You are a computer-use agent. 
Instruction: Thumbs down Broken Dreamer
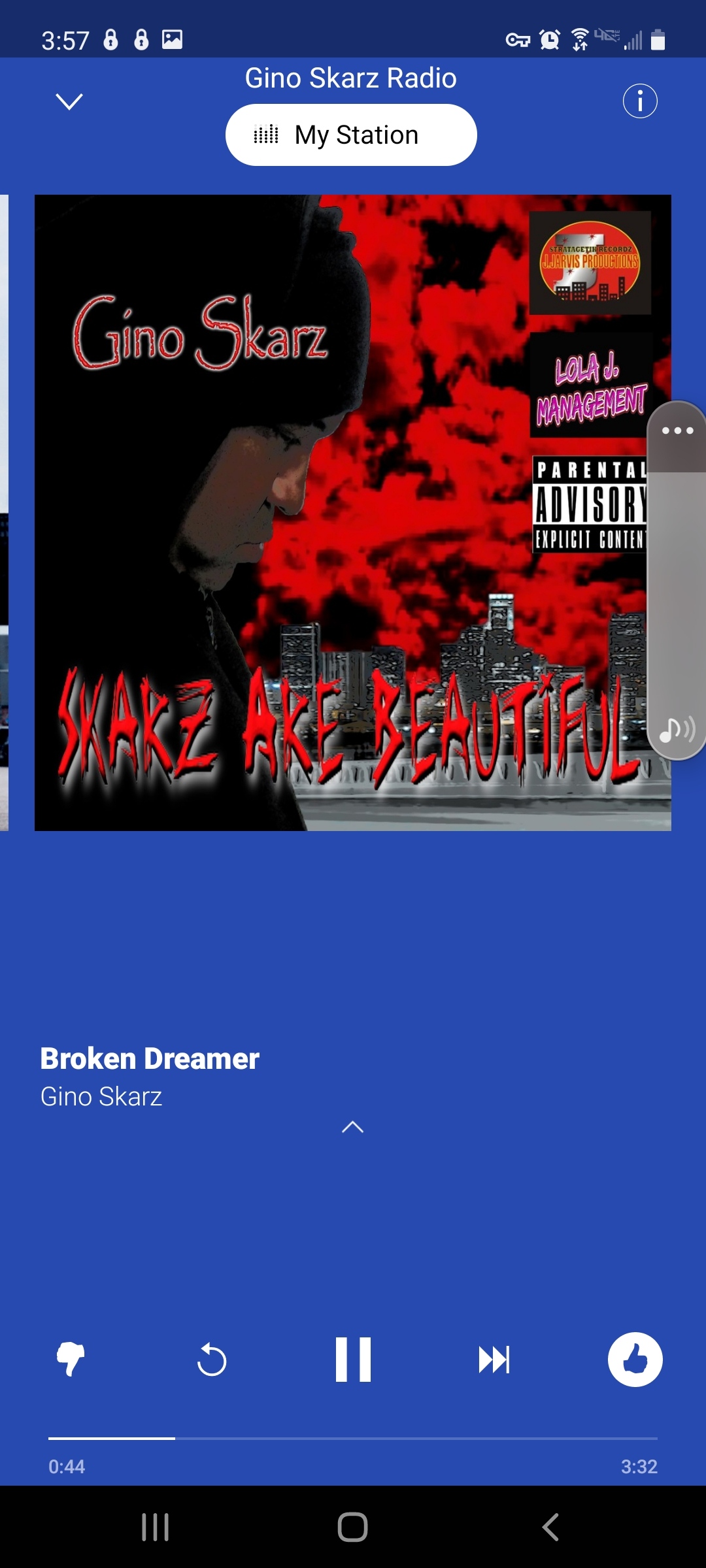click(x=71, y=1360)
